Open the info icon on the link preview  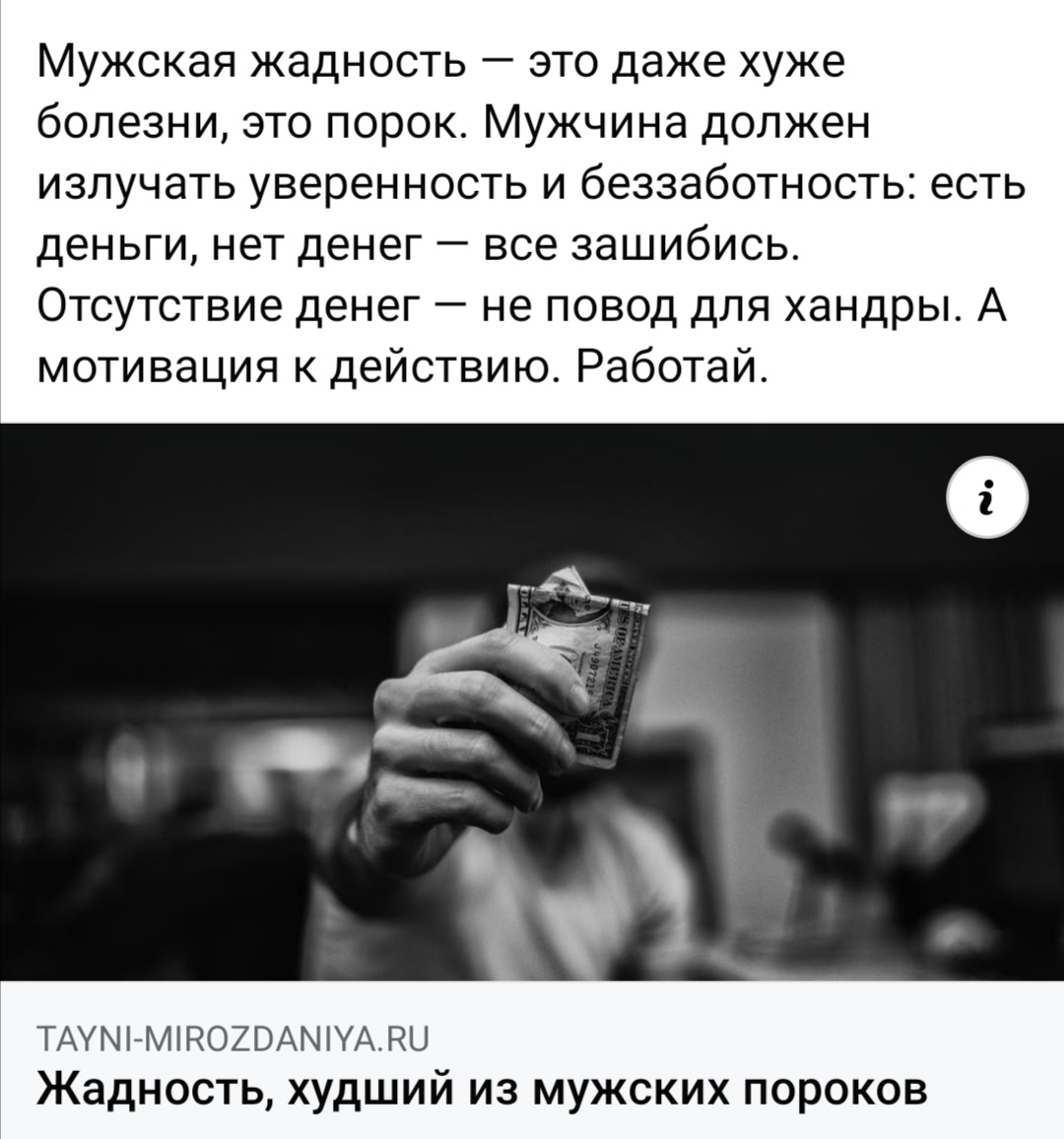[x=987, y=500]
